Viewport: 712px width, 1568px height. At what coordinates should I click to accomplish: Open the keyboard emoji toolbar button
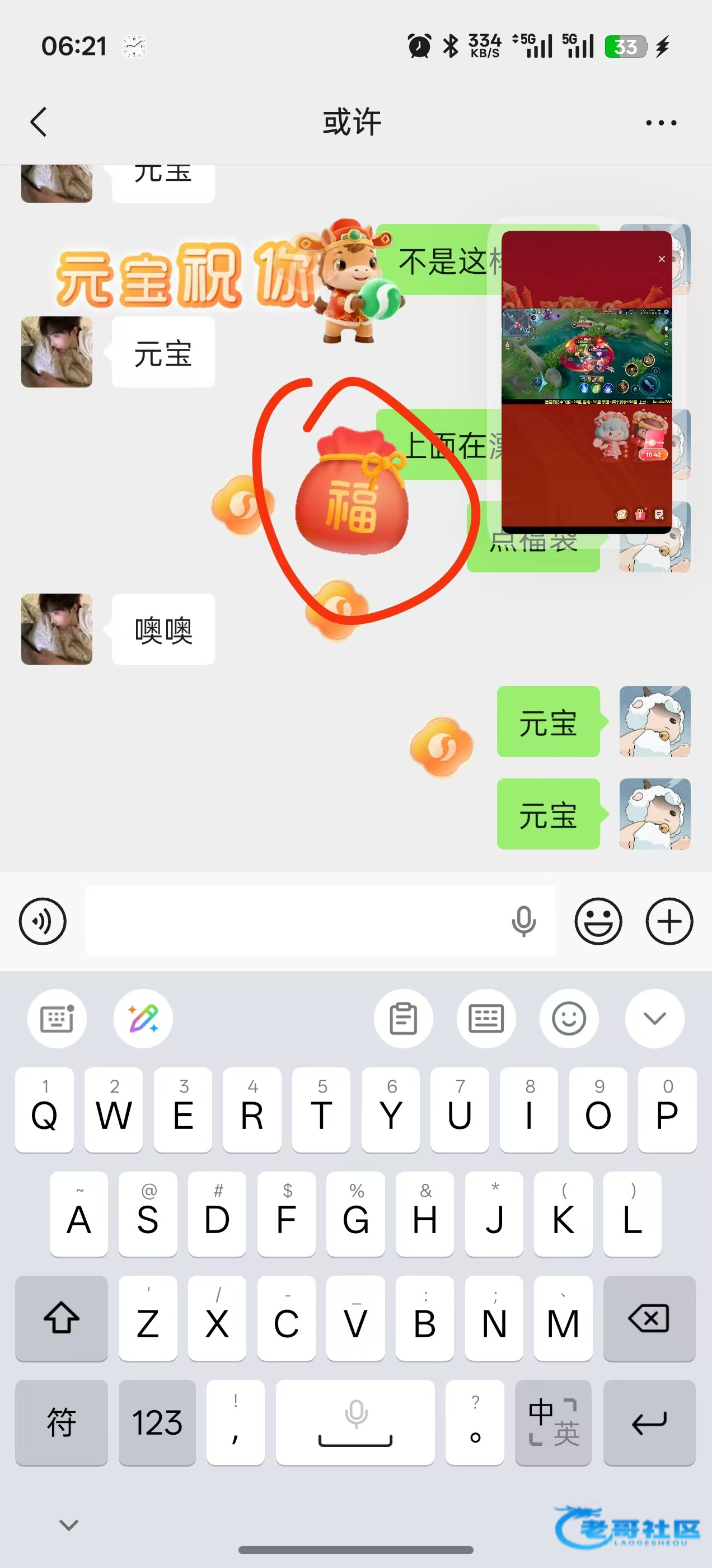pyautogui.click(x=568, y=1018)
